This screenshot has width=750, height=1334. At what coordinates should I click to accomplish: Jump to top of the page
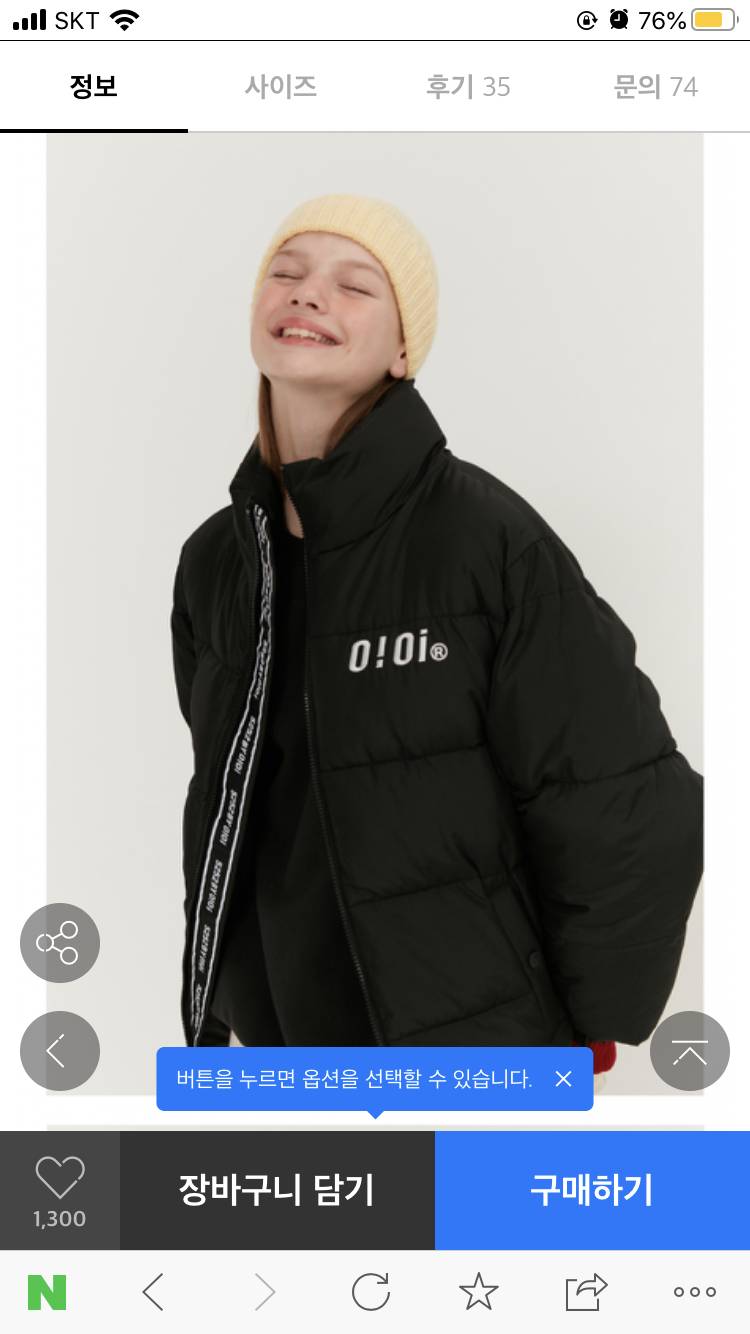[689, 1051]
